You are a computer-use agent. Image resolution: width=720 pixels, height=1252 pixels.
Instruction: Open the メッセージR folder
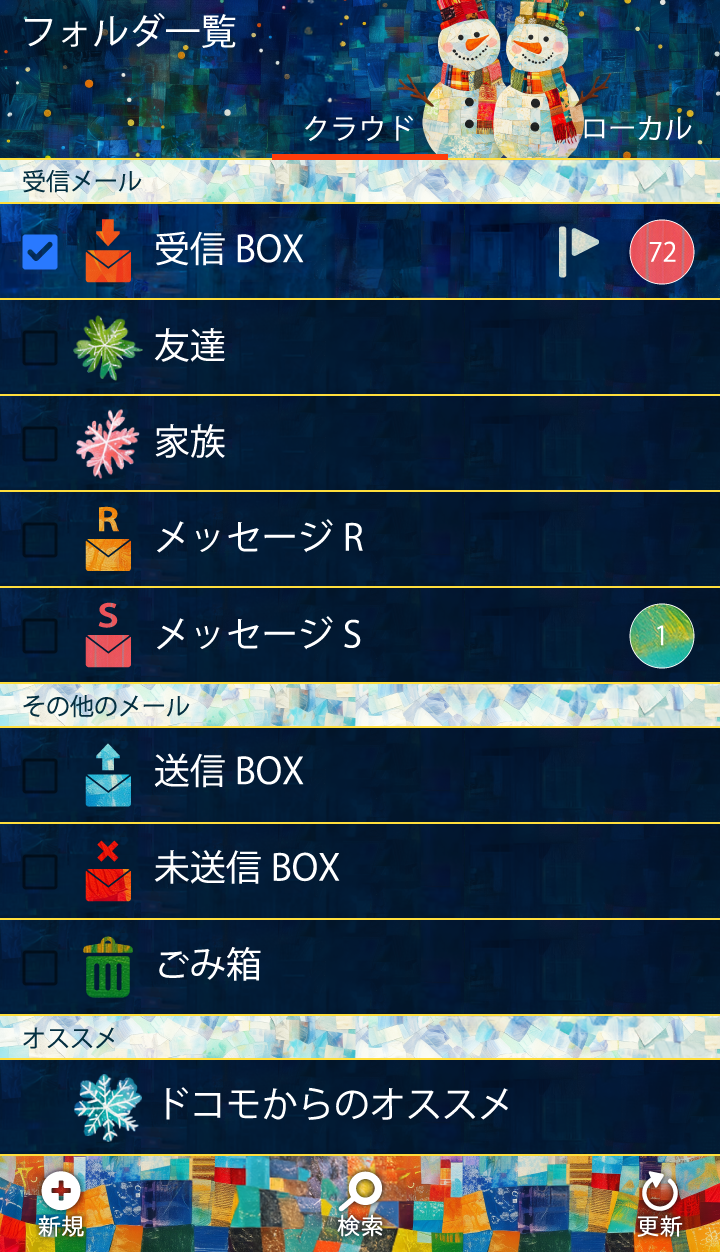tap(260, 539)
